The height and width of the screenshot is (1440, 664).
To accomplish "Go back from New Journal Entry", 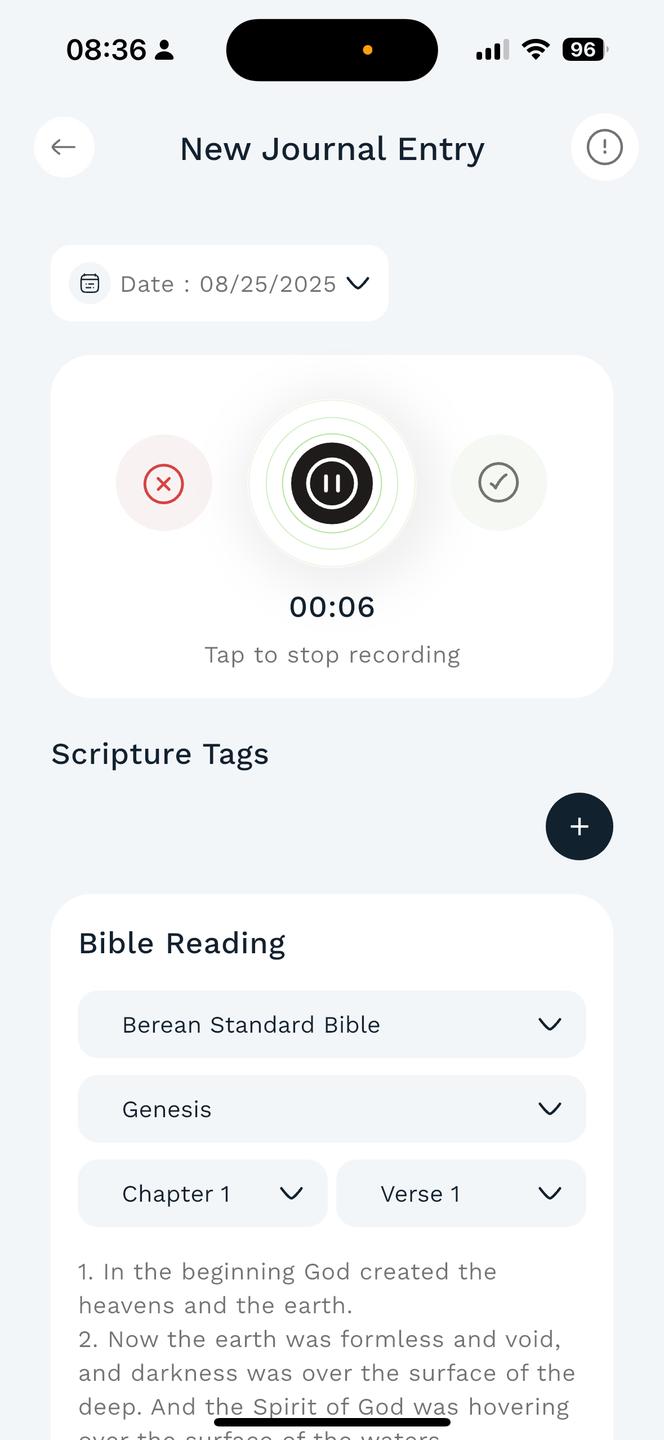I will click(64, 148).
